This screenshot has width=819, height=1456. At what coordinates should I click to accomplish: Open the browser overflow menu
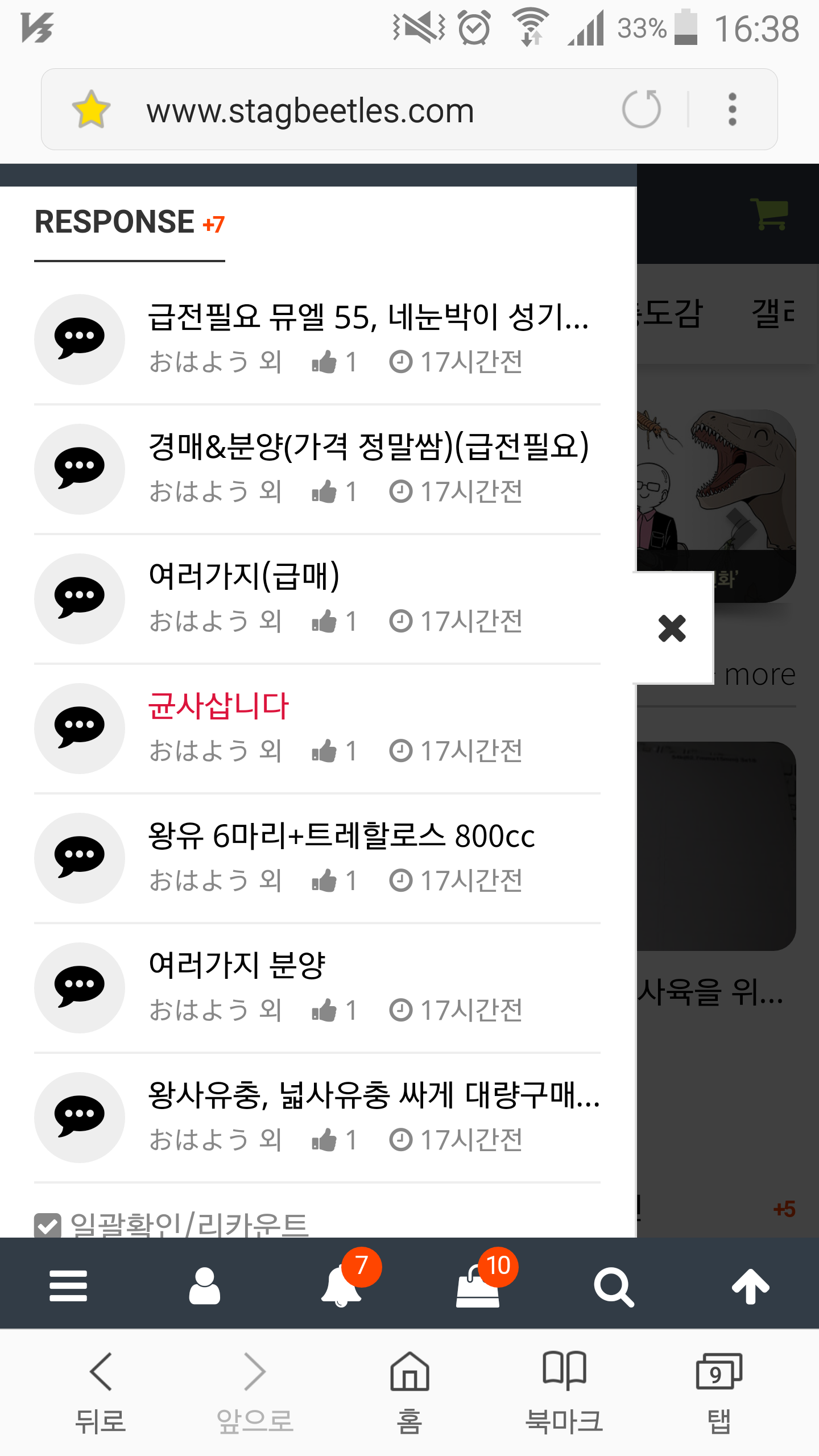point(733,109)
